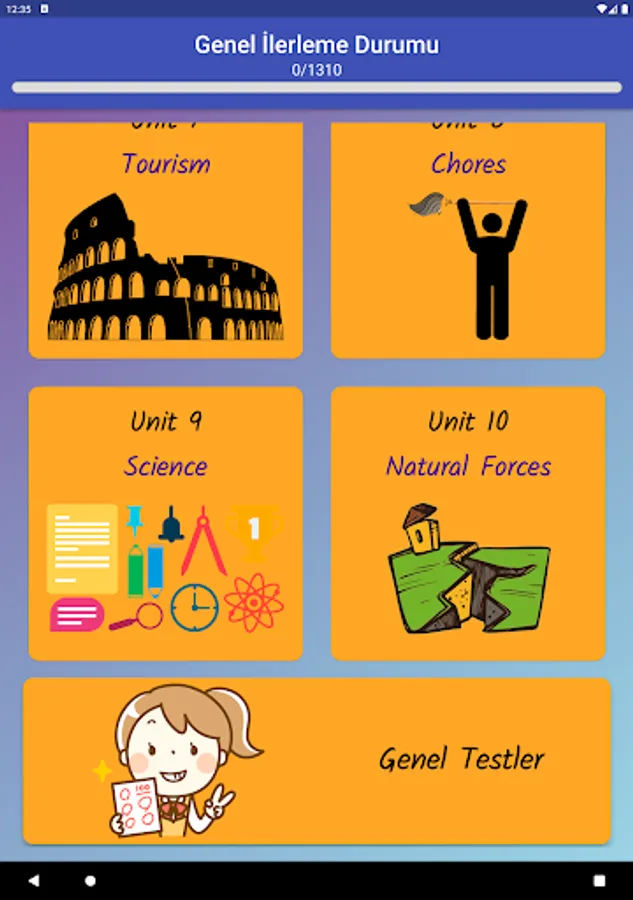Viewport: 633px width, 900px height.
Task: Open the Tourism unit card
Action: [x=165, y=240]
